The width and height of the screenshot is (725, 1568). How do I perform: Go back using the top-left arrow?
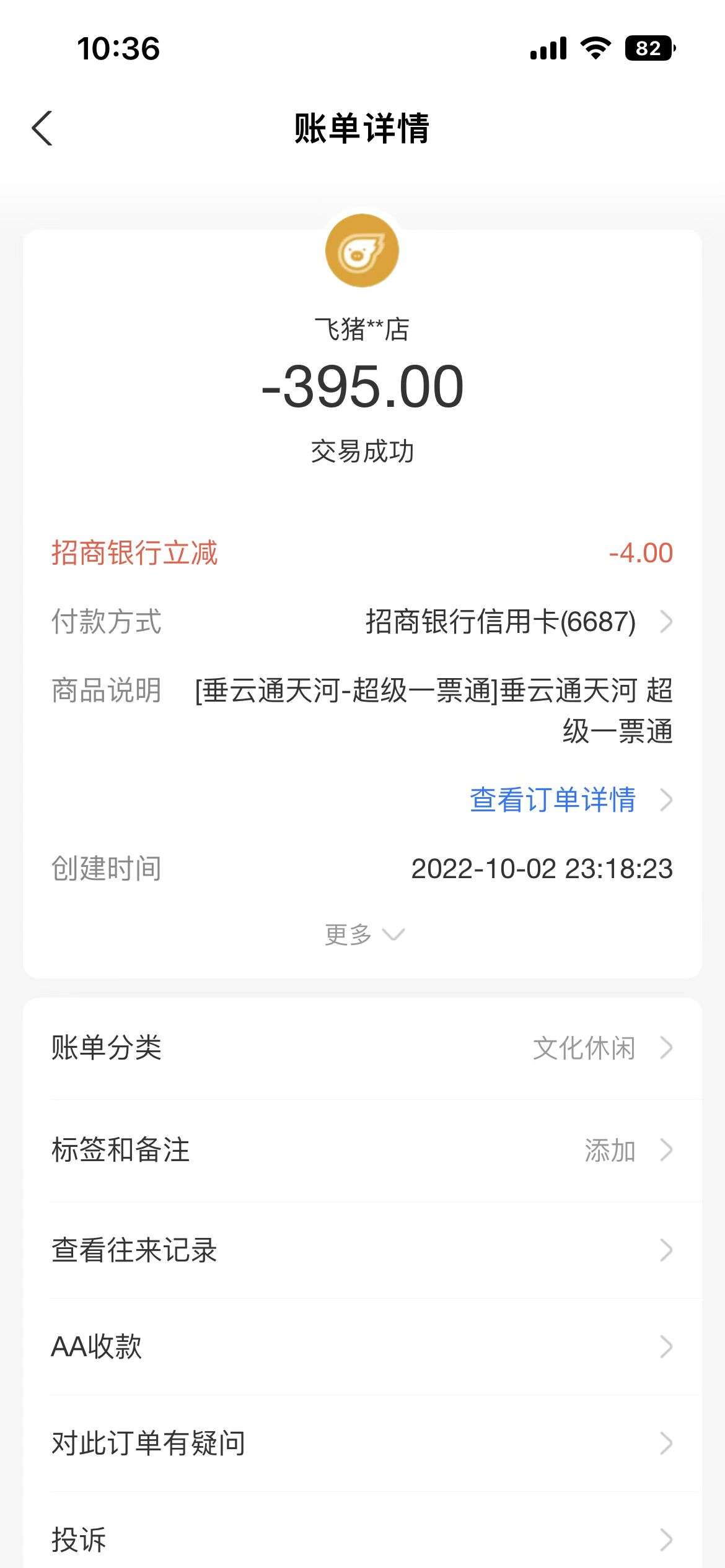coord(42,128)
